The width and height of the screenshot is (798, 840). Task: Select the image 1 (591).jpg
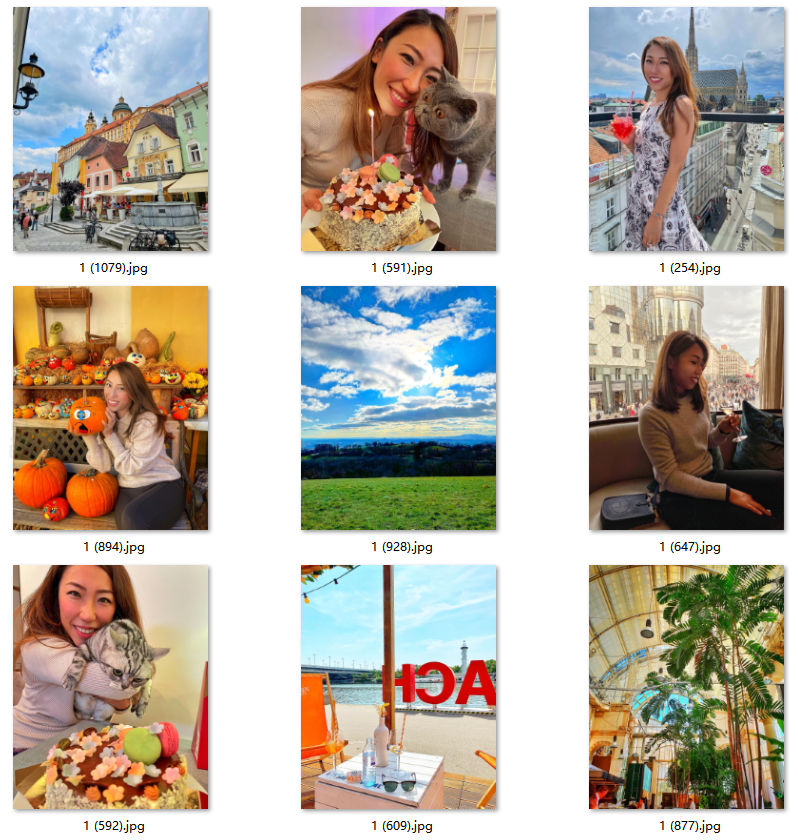(398, 130)
